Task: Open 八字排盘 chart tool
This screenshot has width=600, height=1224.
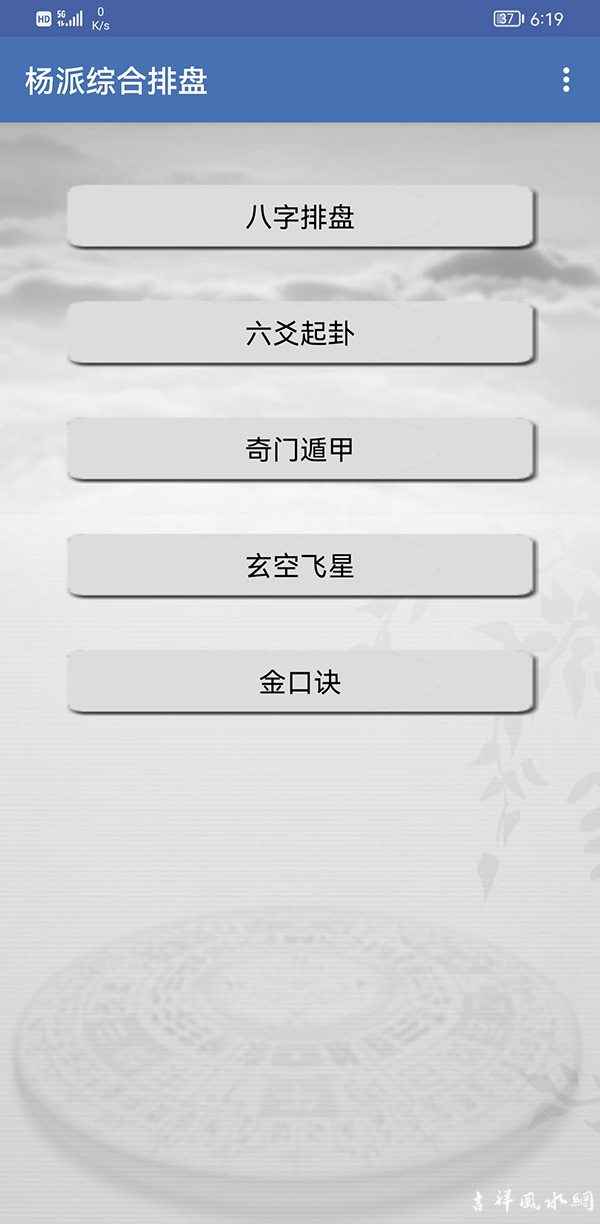Action: coord(300,216)
